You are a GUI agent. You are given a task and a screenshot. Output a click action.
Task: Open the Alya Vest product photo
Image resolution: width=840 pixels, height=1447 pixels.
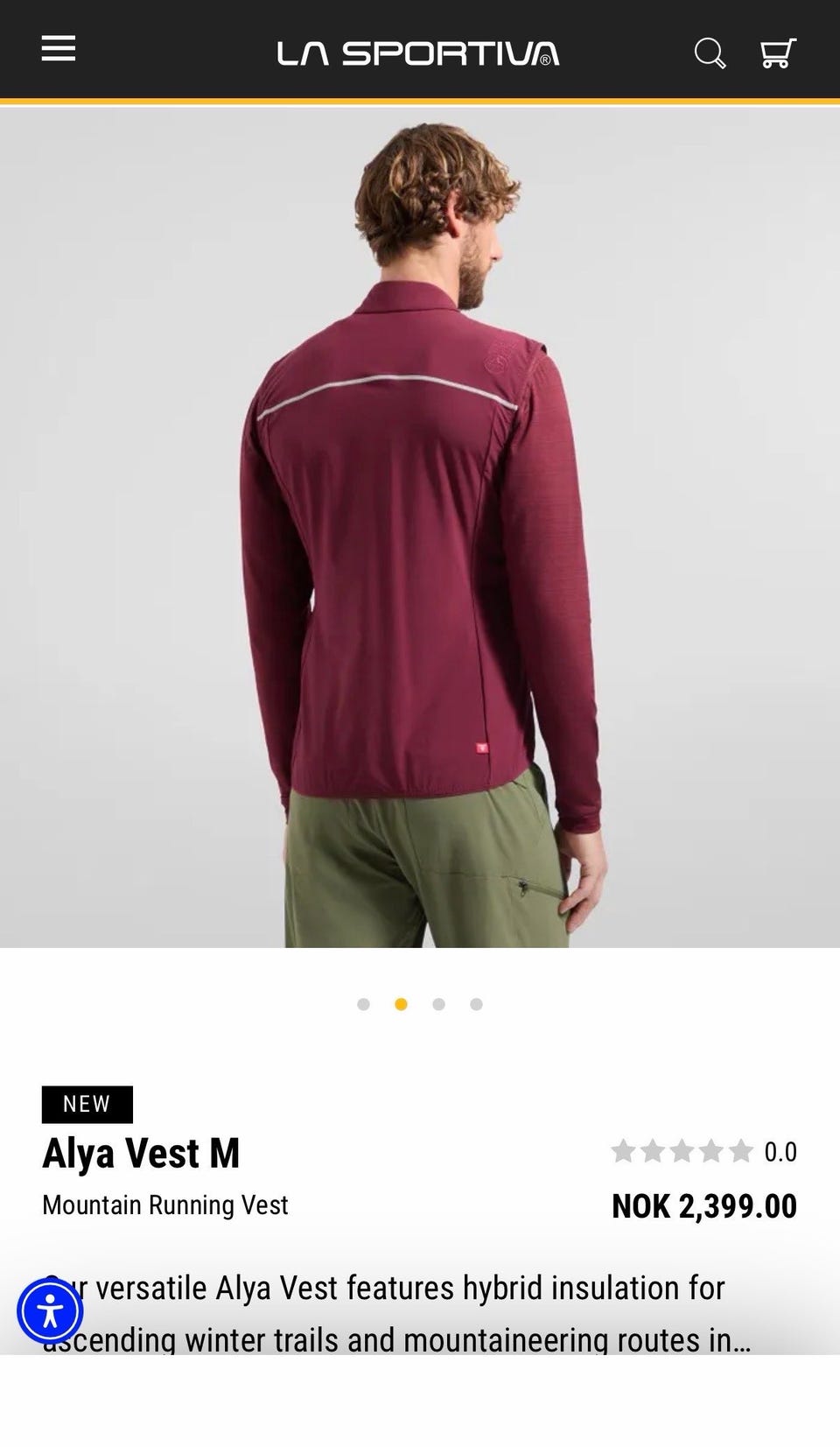click(420, 527)
